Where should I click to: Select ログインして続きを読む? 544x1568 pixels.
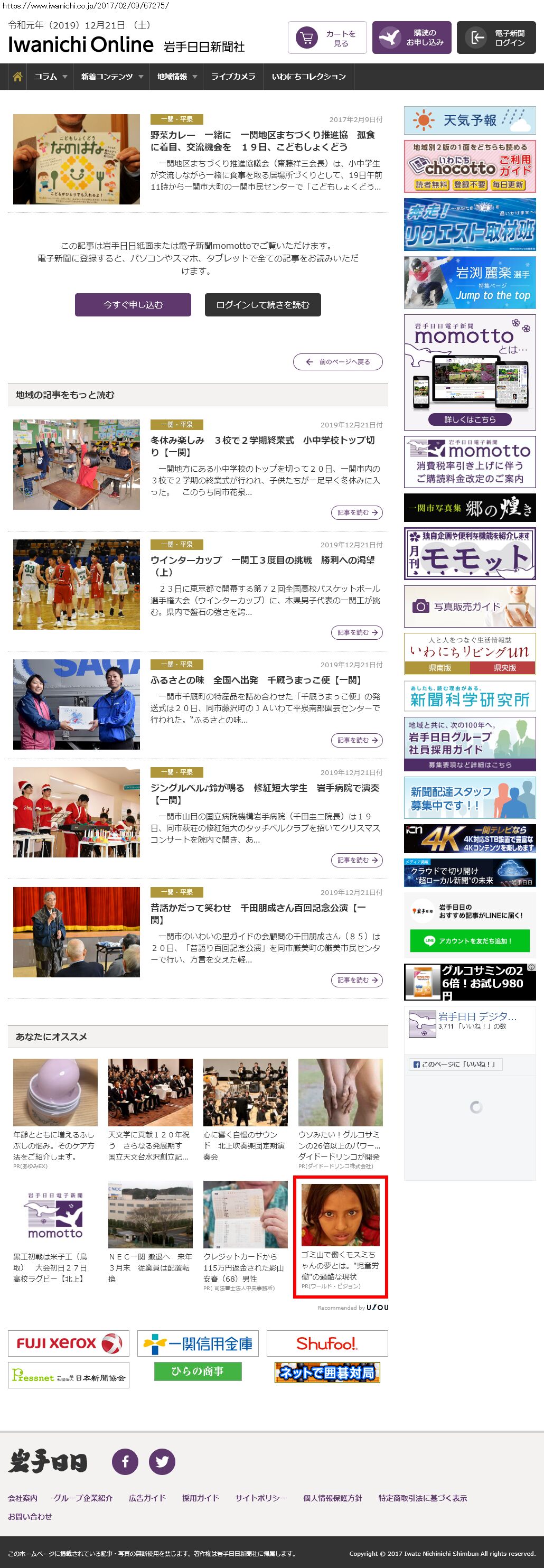point(262,305)
